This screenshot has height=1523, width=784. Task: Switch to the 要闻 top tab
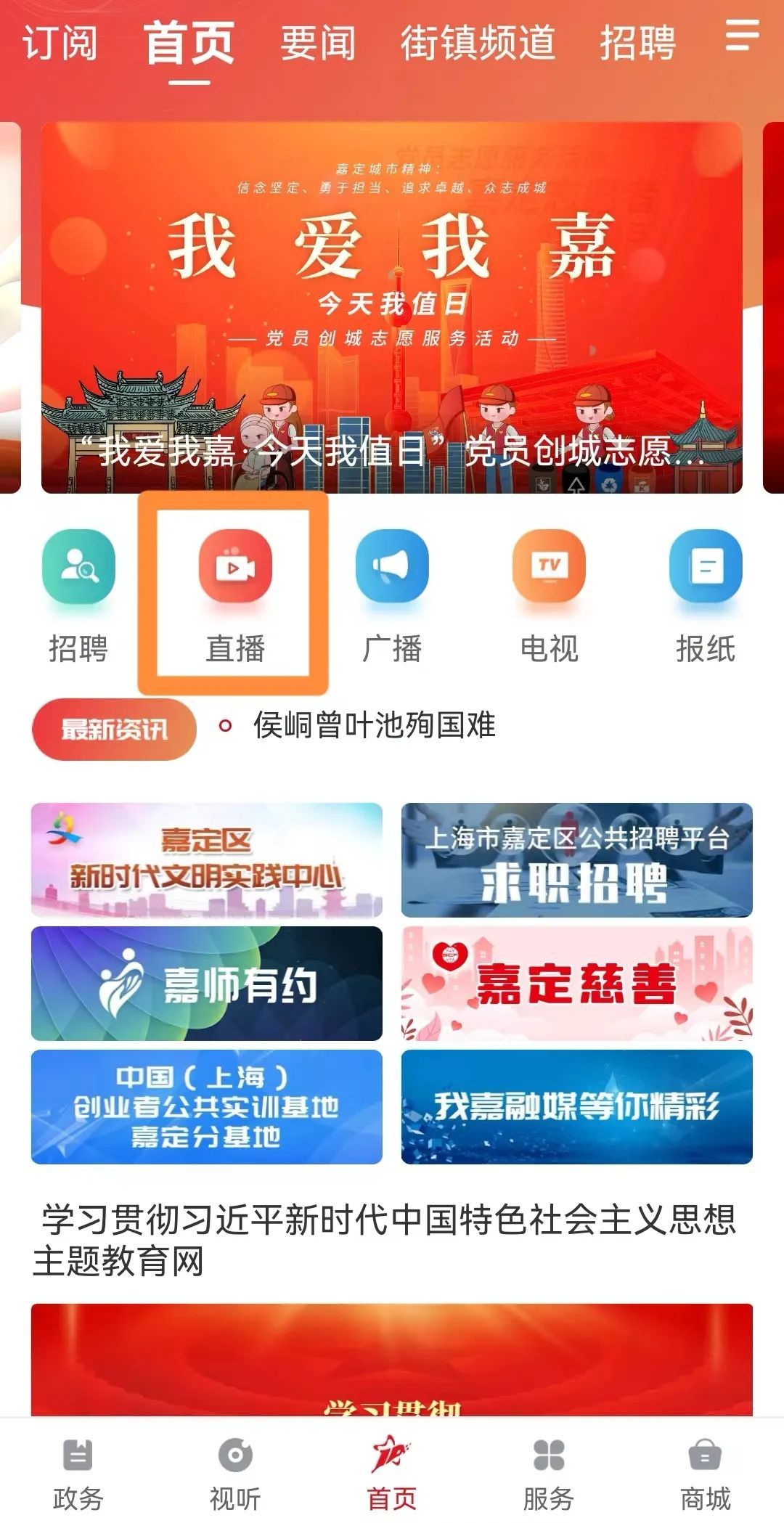pos(317,42)
